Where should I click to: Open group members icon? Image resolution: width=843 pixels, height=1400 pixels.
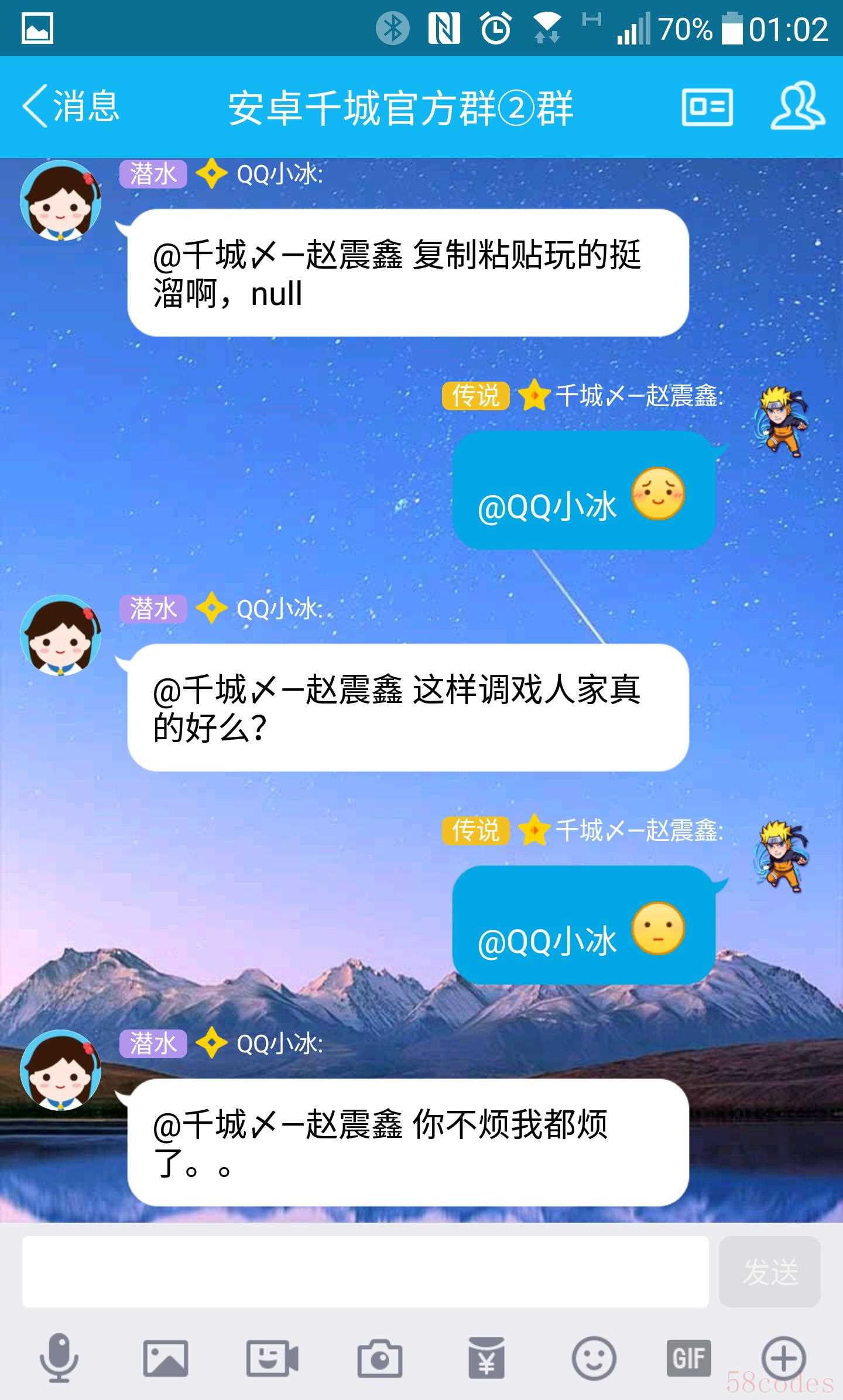coord(797,106)
